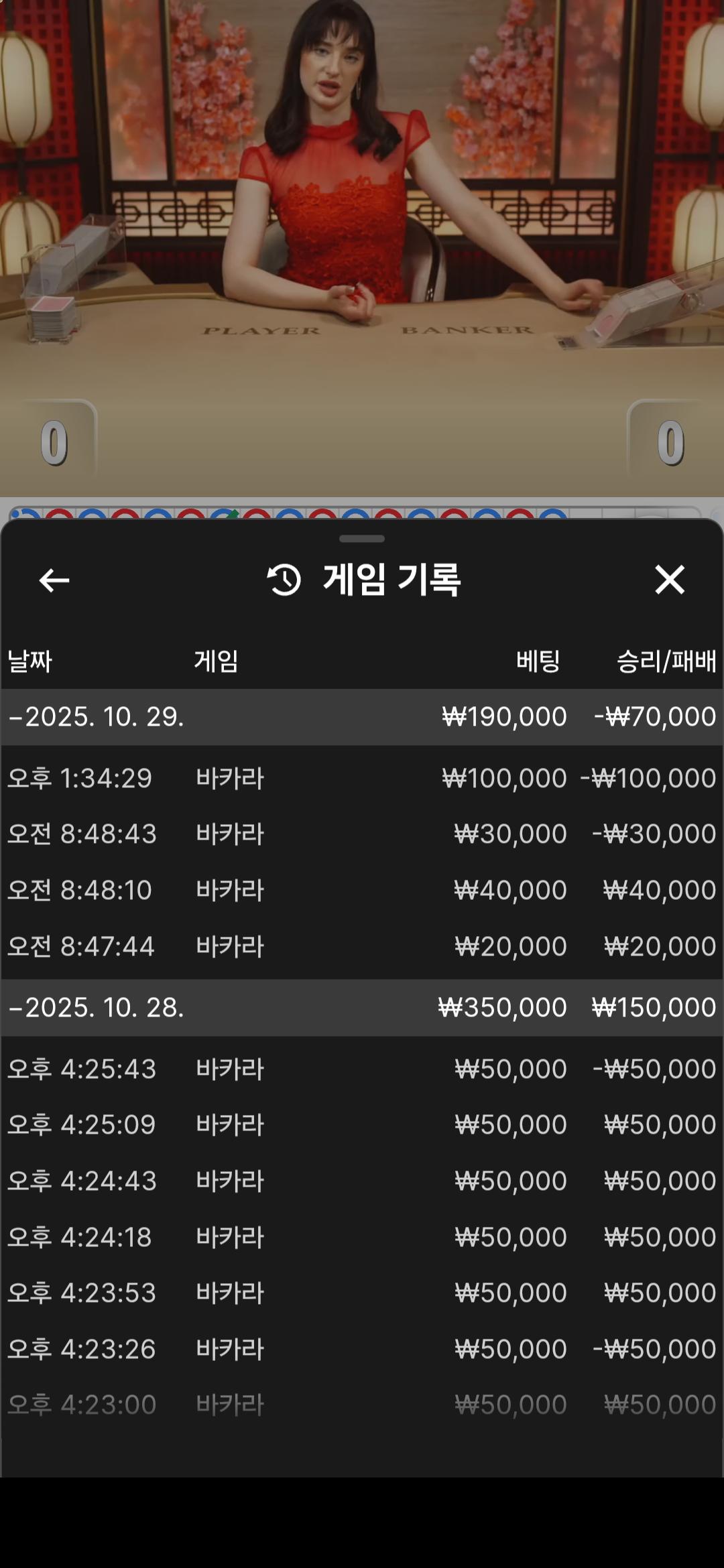Open the 오전 8:48:43 바카라 record

[362, 834]
